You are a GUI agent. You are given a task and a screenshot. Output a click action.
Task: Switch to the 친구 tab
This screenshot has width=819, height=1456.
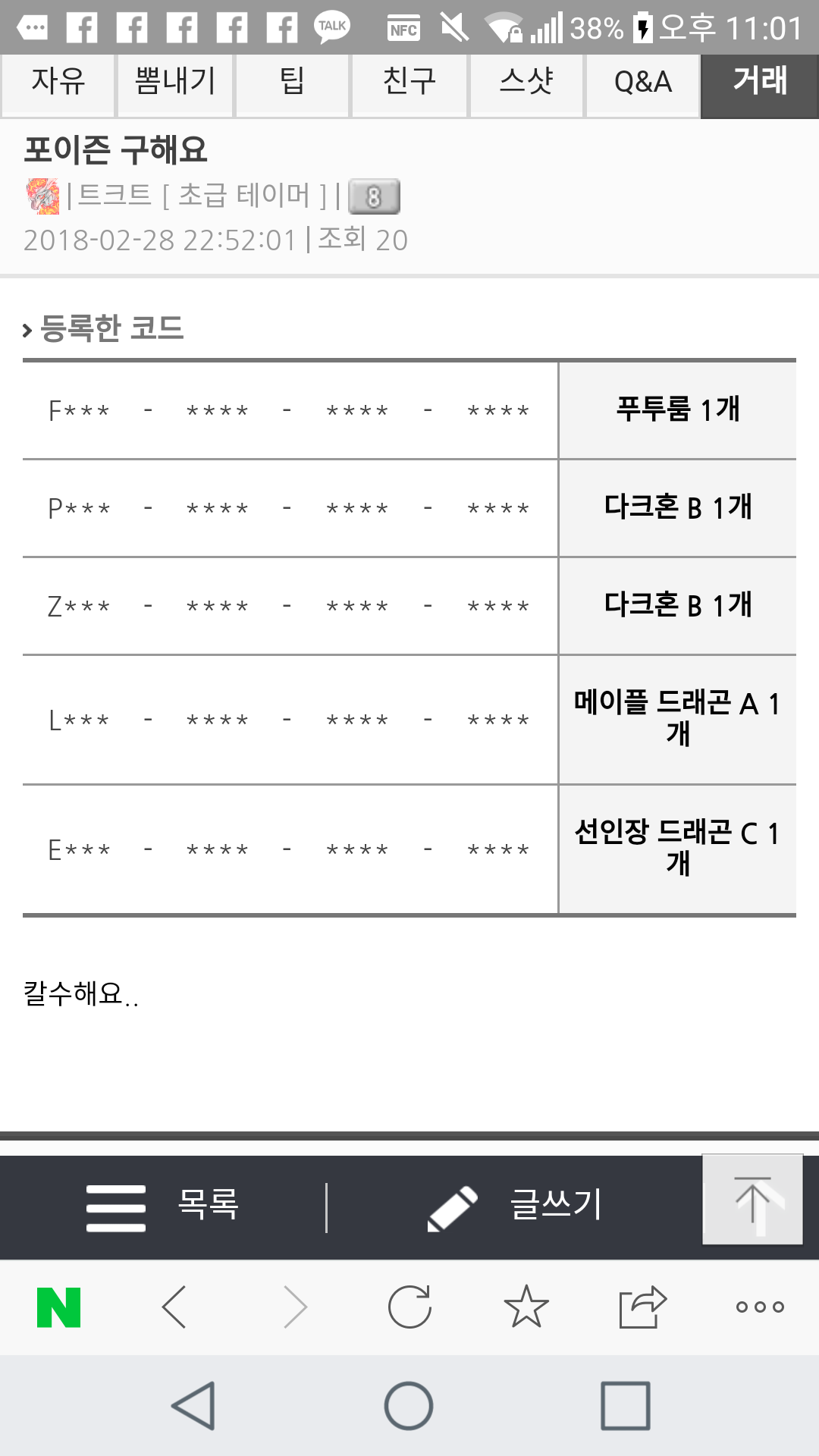click(409, 82)
